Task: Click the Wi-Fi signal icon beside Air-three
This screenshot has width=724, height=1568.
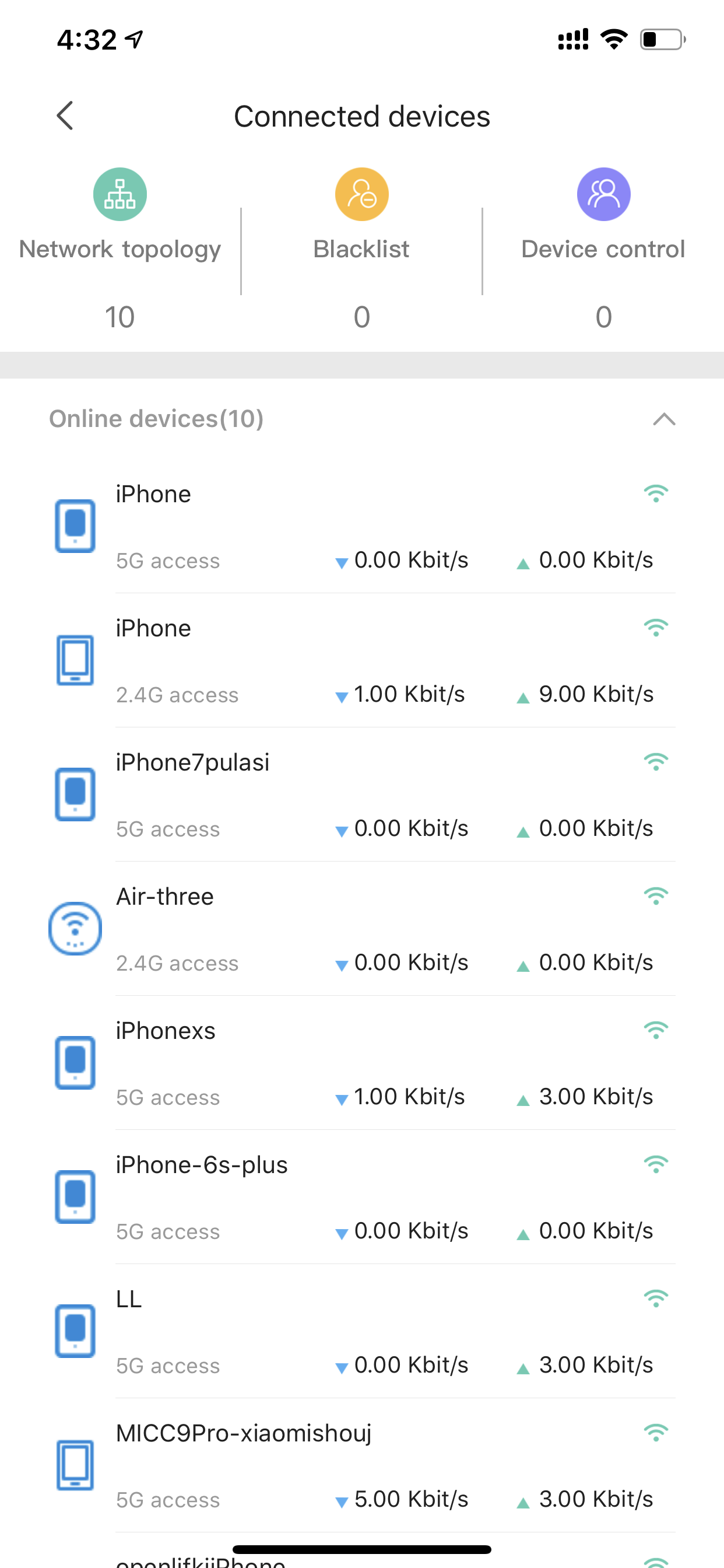Action: coord(656,895)
